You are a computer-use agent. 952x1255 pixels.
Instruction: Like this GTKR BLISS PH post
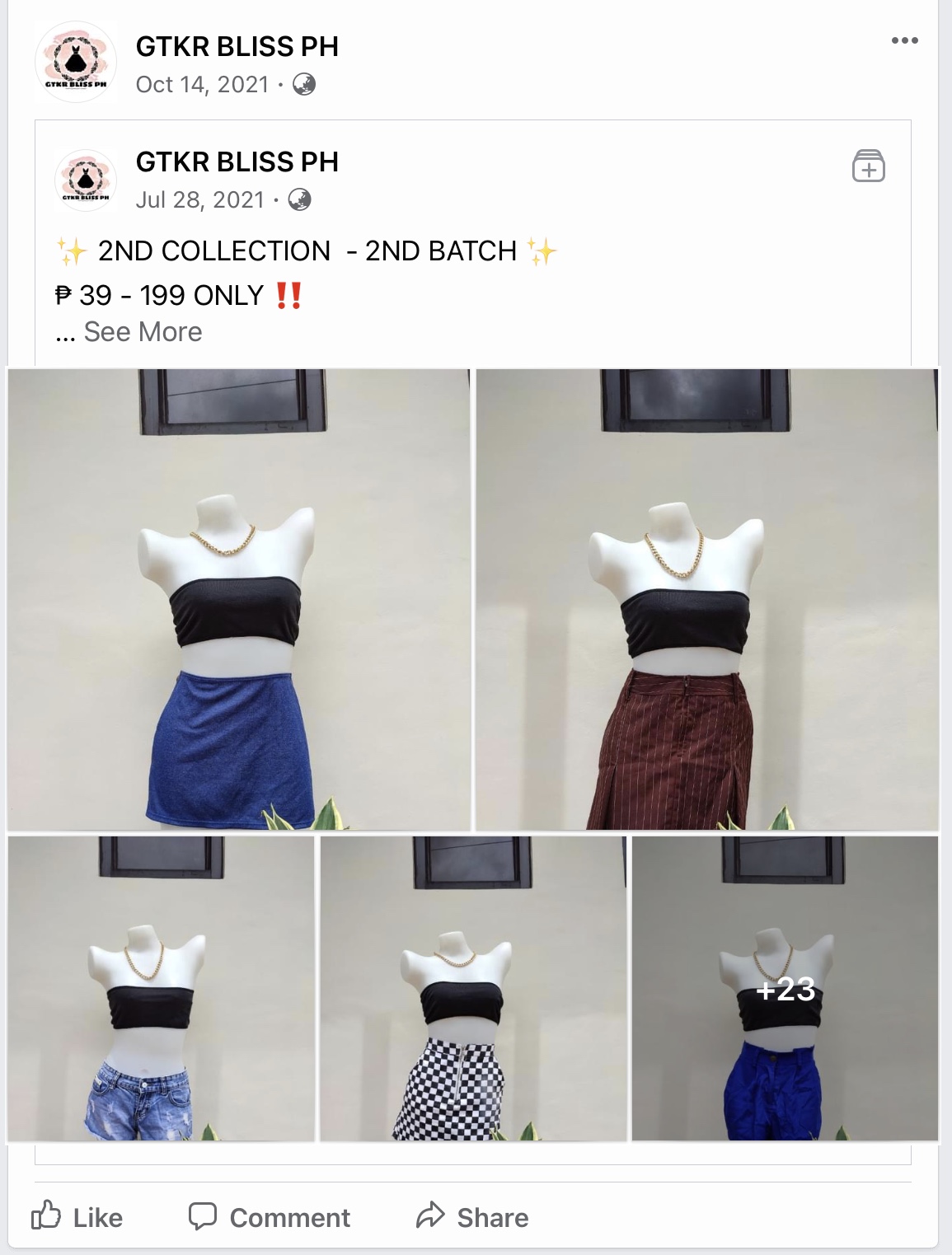tap(77, 1217)
